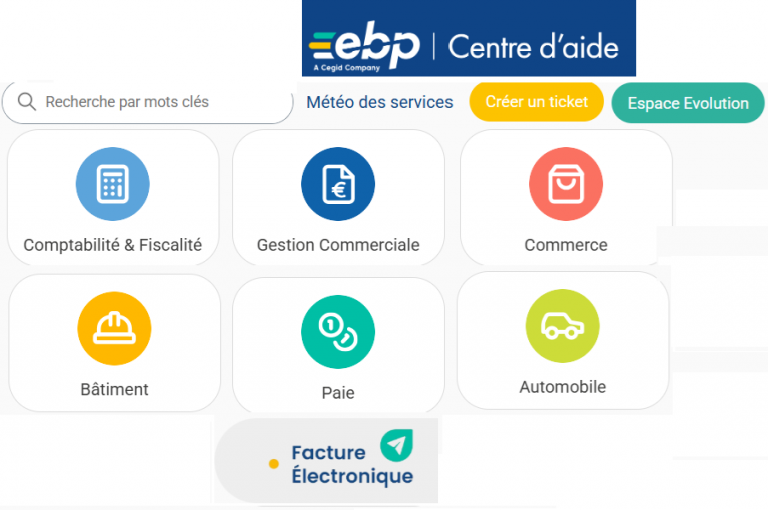768x510 pixels.
Task: Open Espace Evolution
Action: (687, 103)
